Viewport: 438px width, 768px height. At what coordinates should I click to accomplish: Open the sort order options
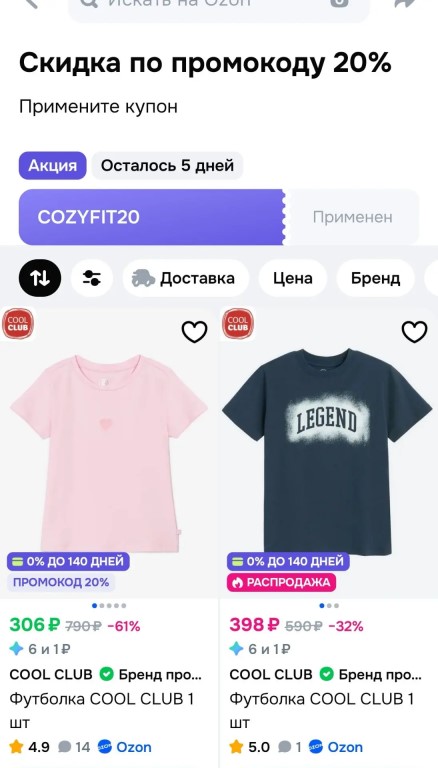40,278
